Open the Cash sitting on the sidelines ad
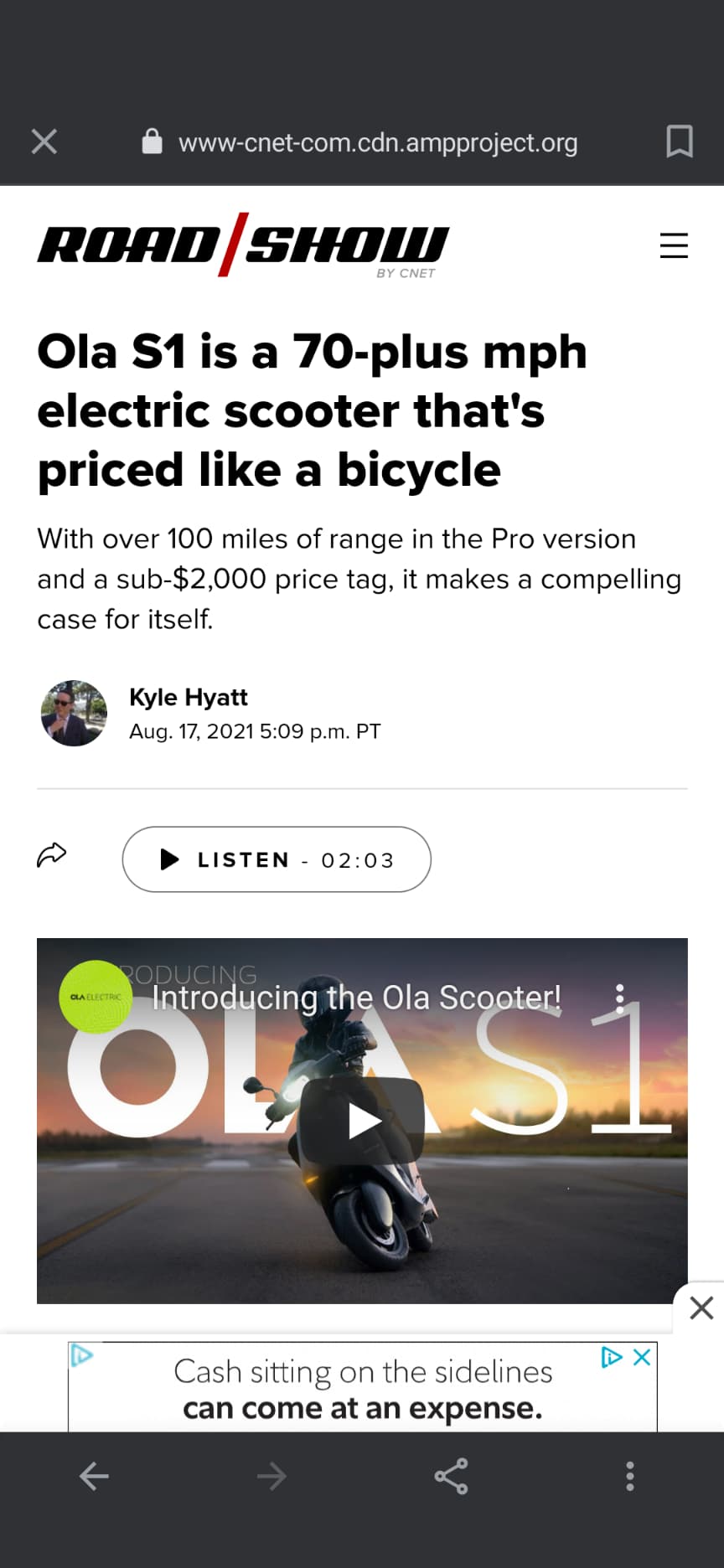The height and width of the screenshot is (1568, 724). (x=363, y=1390)
